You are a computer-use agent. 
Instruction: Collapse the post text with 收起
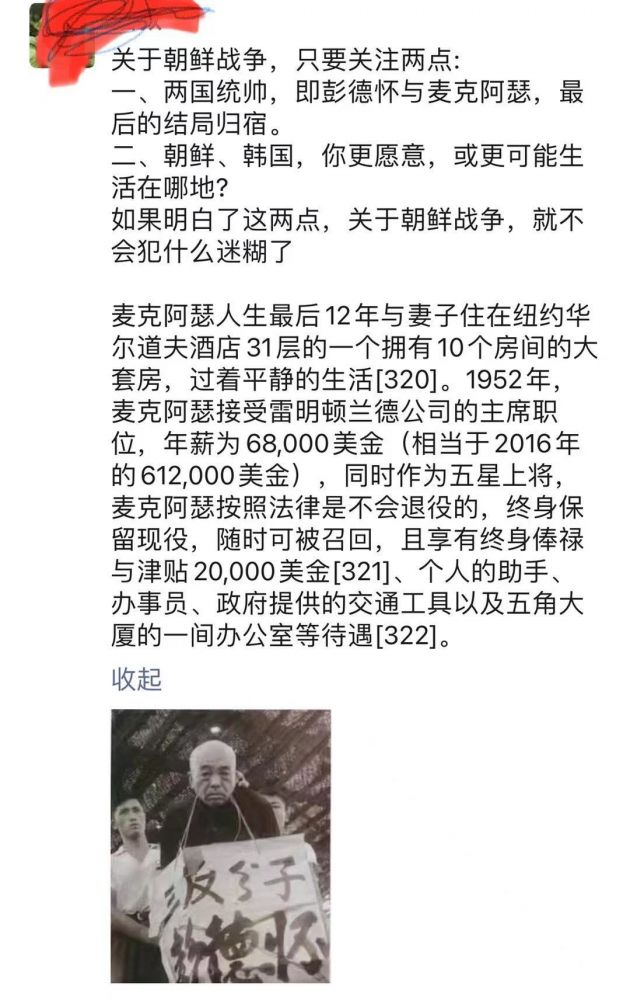(x=136, y=679)
